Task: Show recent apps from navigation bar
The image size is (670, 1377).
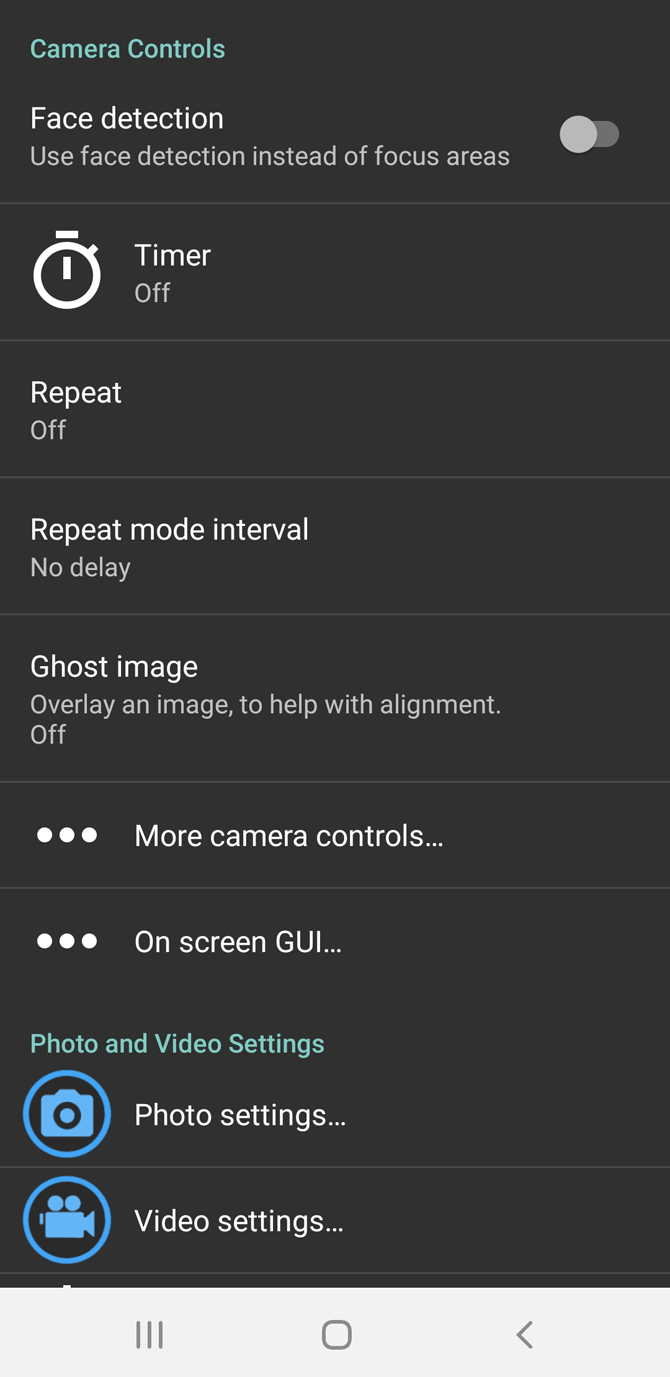Action: coord(149,1334)
